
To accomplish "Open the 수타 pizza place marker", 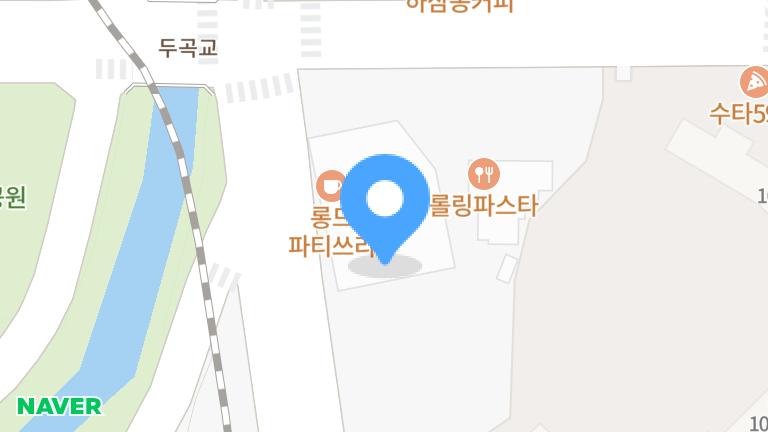I will pyautogui.click(x=753, y=82).
